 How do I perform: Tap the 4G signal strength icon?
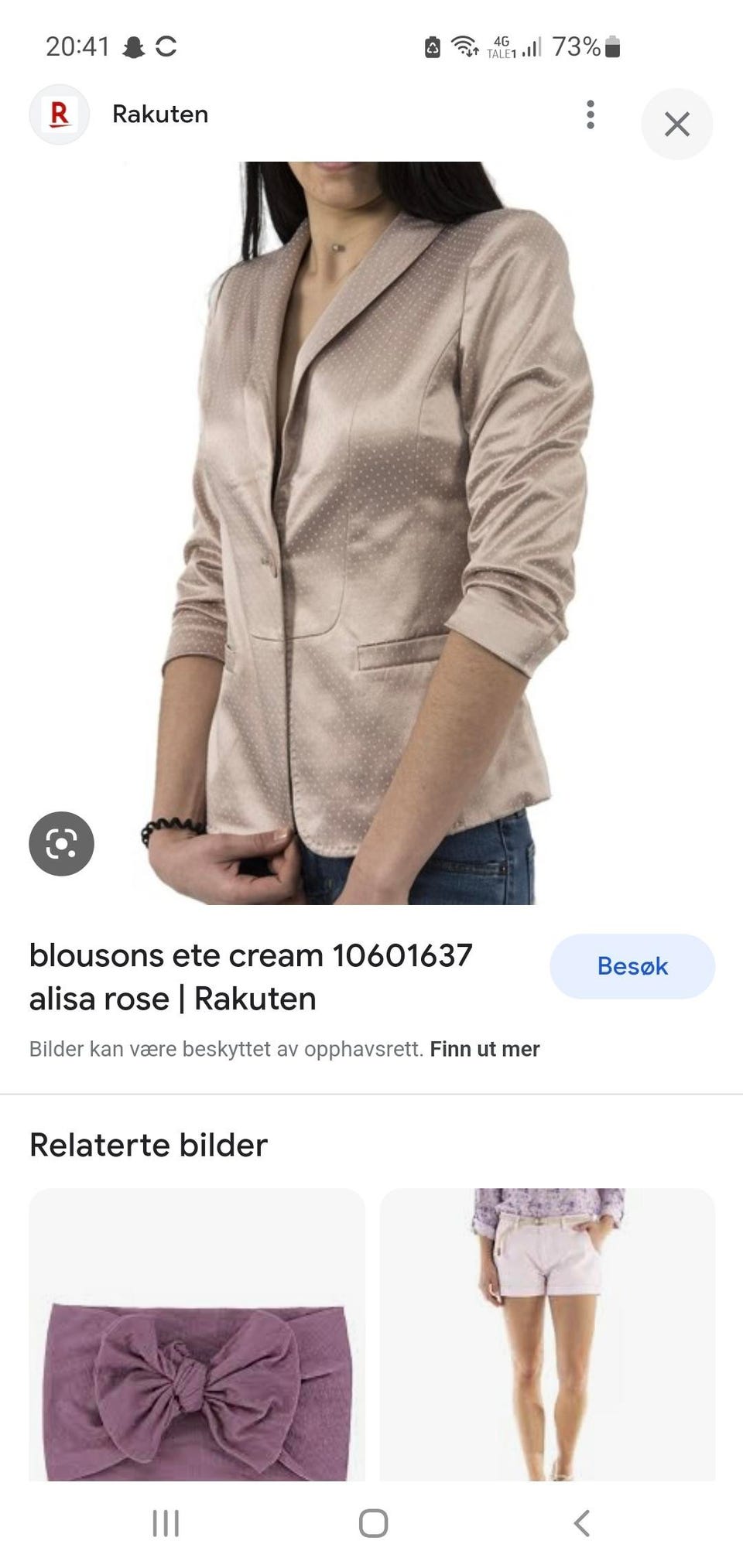click(529, 46)
